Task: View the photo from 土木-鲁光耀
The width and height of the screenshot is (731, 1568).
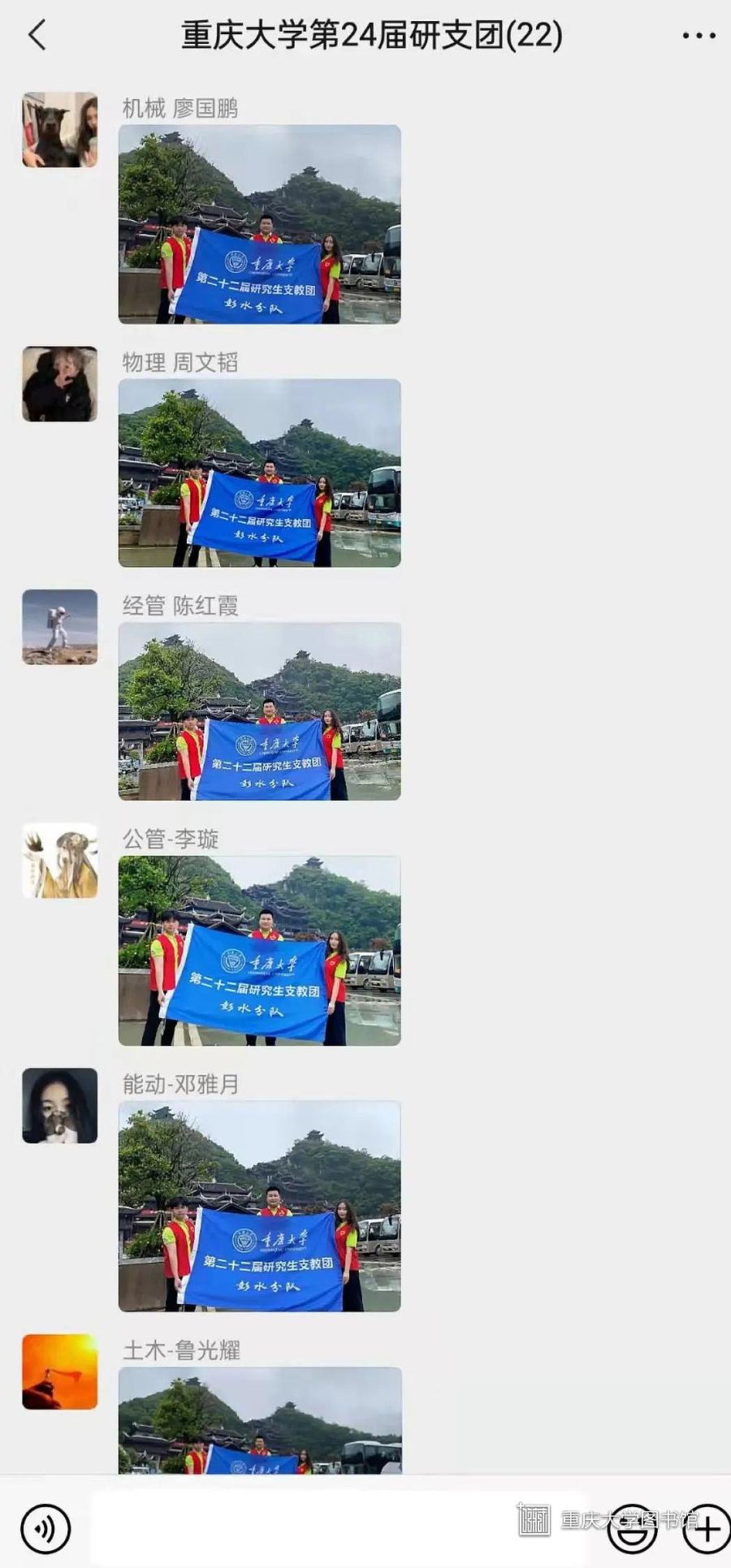Action: [x=259, y=1421]
